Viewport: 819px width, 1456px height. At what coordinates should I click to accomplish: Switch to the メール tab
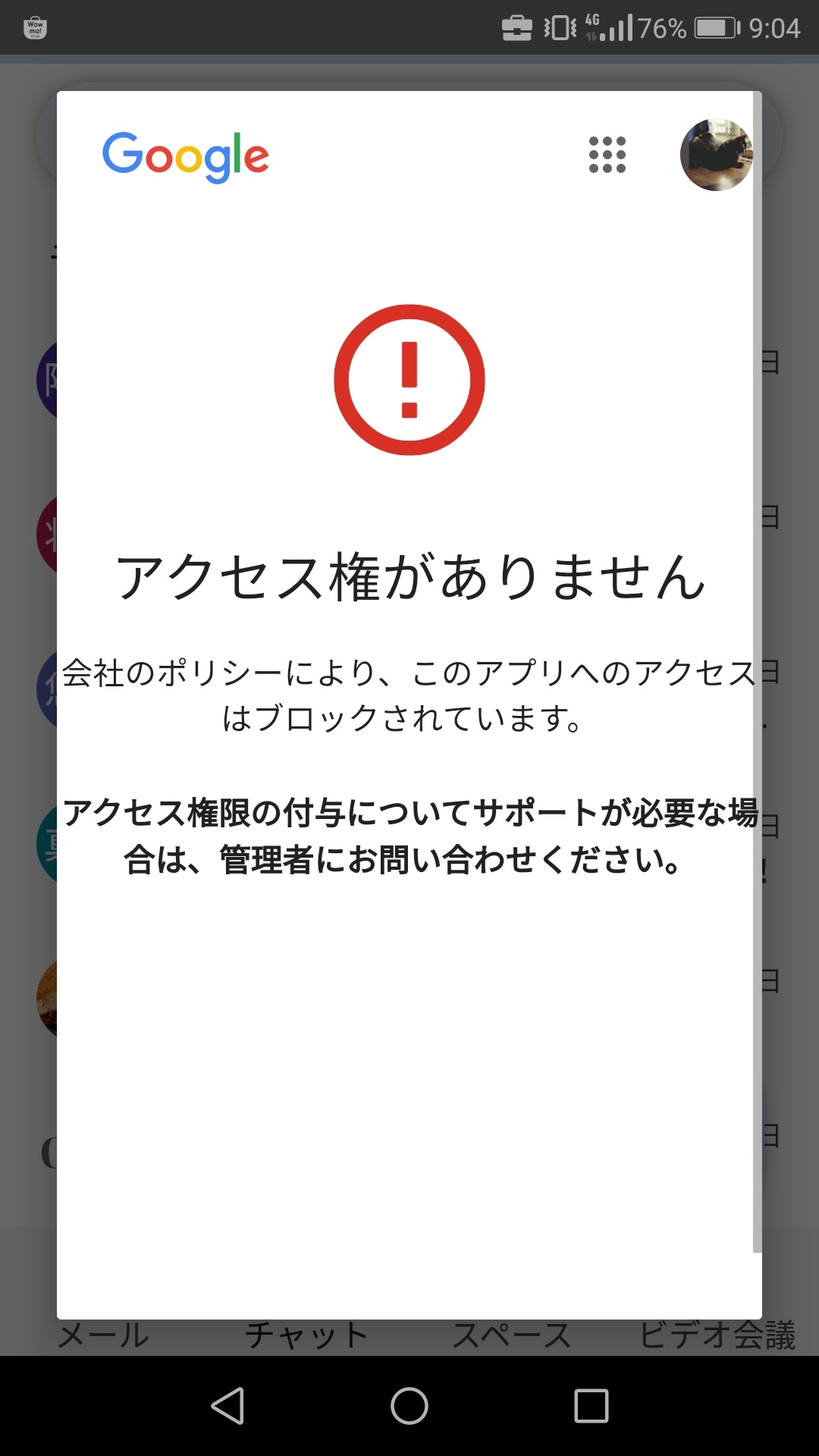103,1333
